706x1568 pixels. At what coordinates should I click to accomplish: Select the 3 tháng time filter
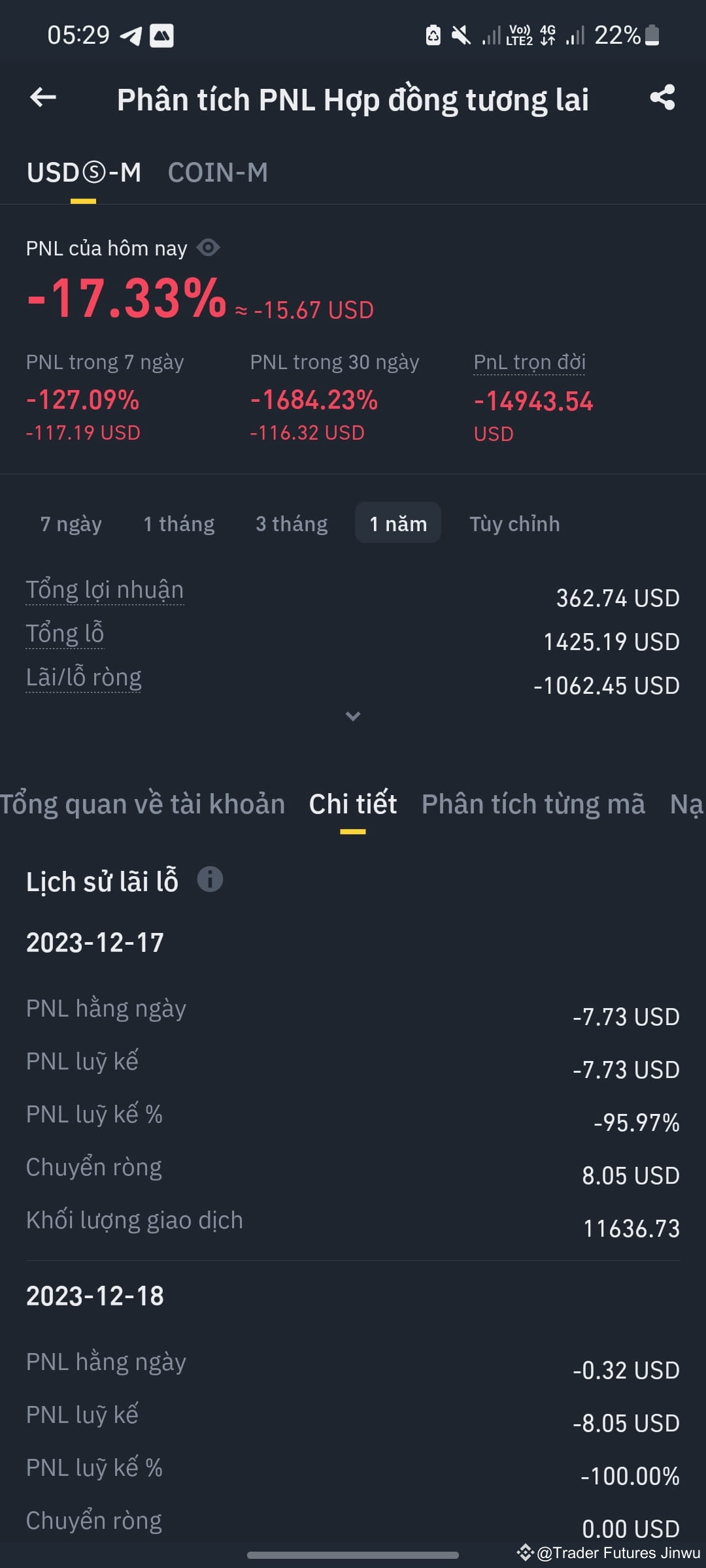tap(292, 523)
